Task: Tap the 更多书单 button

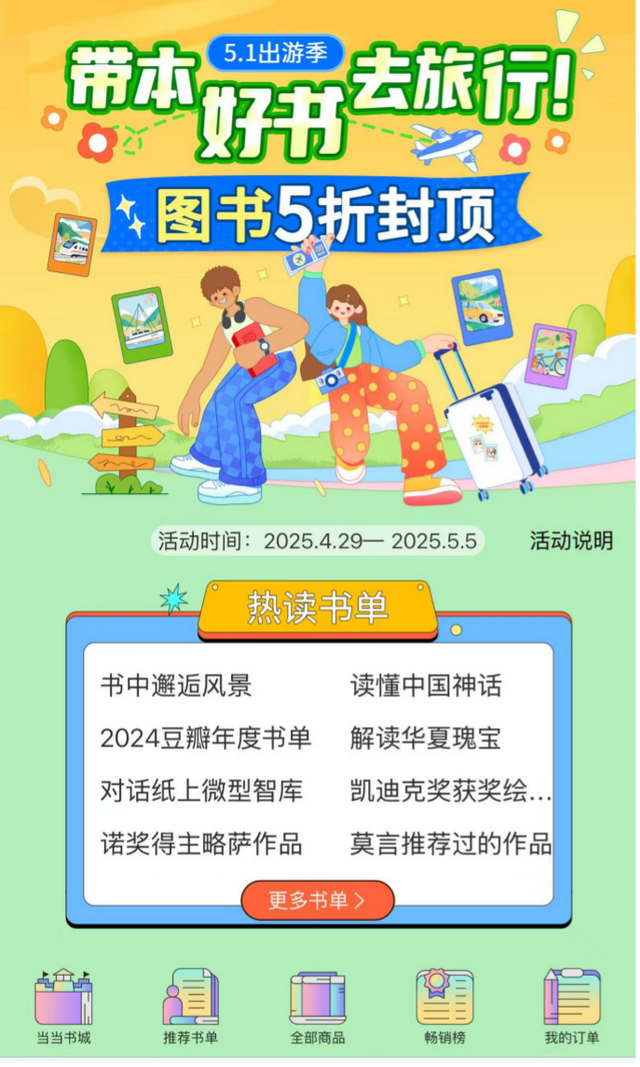Action: (x=318, y=900)
